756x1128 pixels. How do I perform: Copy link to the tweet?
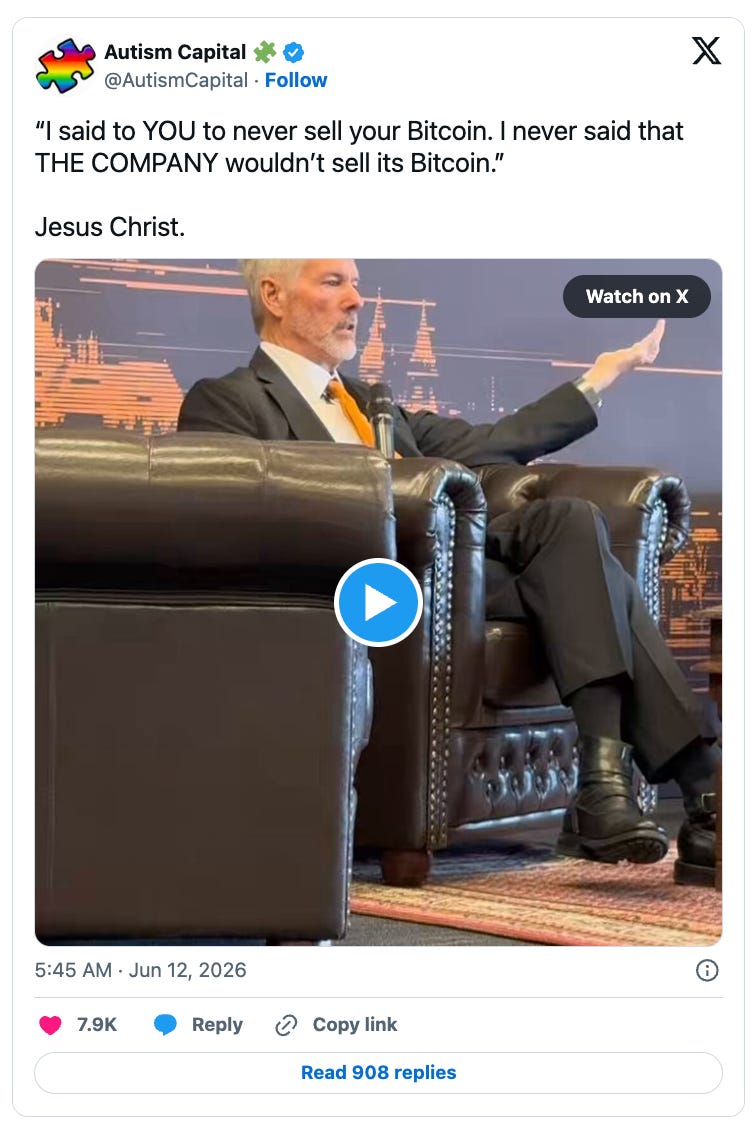[x=336, y=1024]
